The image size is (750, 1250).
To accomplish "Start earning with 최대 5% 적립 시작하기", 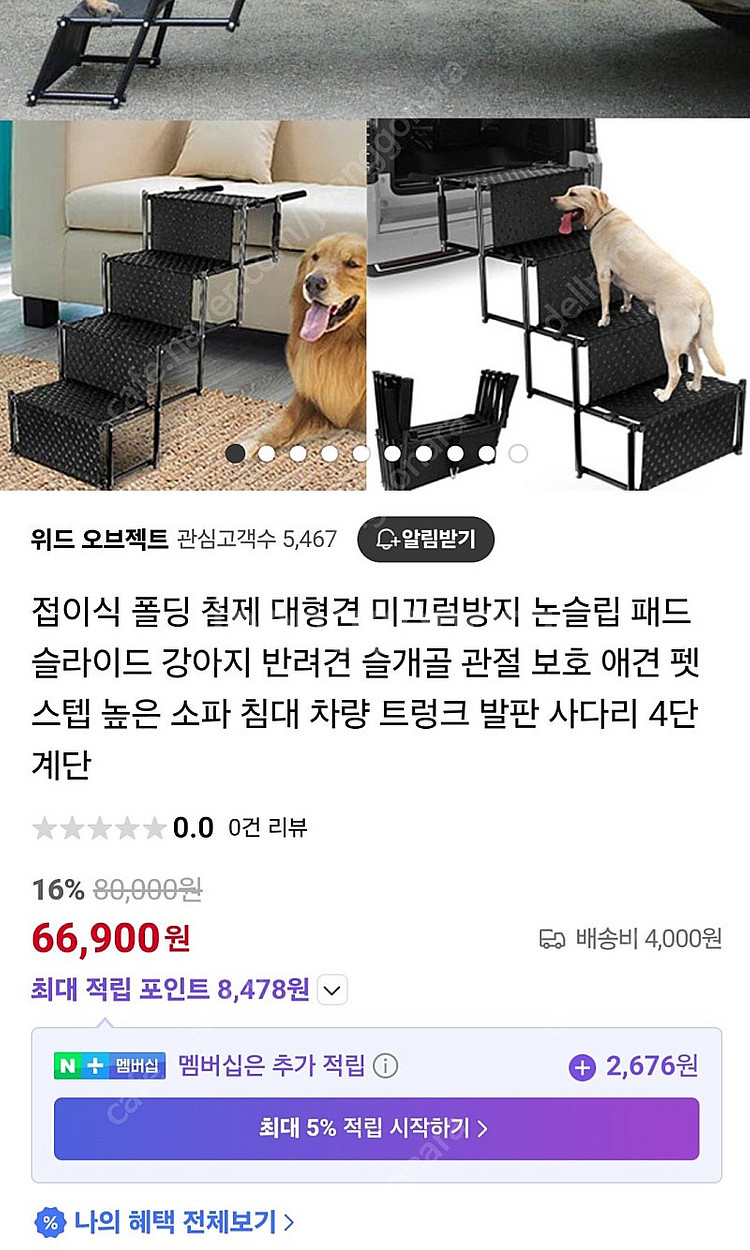I will coord(376,1129).
